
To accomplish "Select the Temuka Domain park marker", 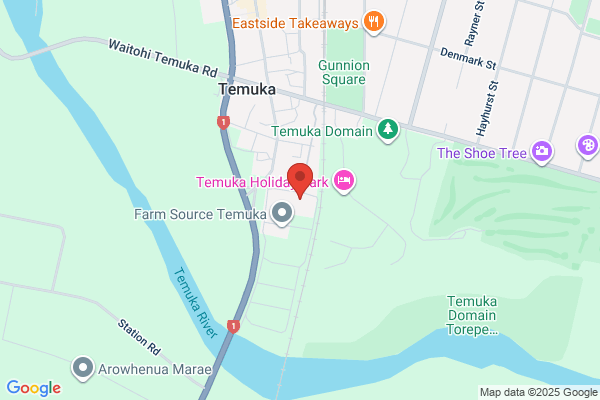I will click(388, 129).
